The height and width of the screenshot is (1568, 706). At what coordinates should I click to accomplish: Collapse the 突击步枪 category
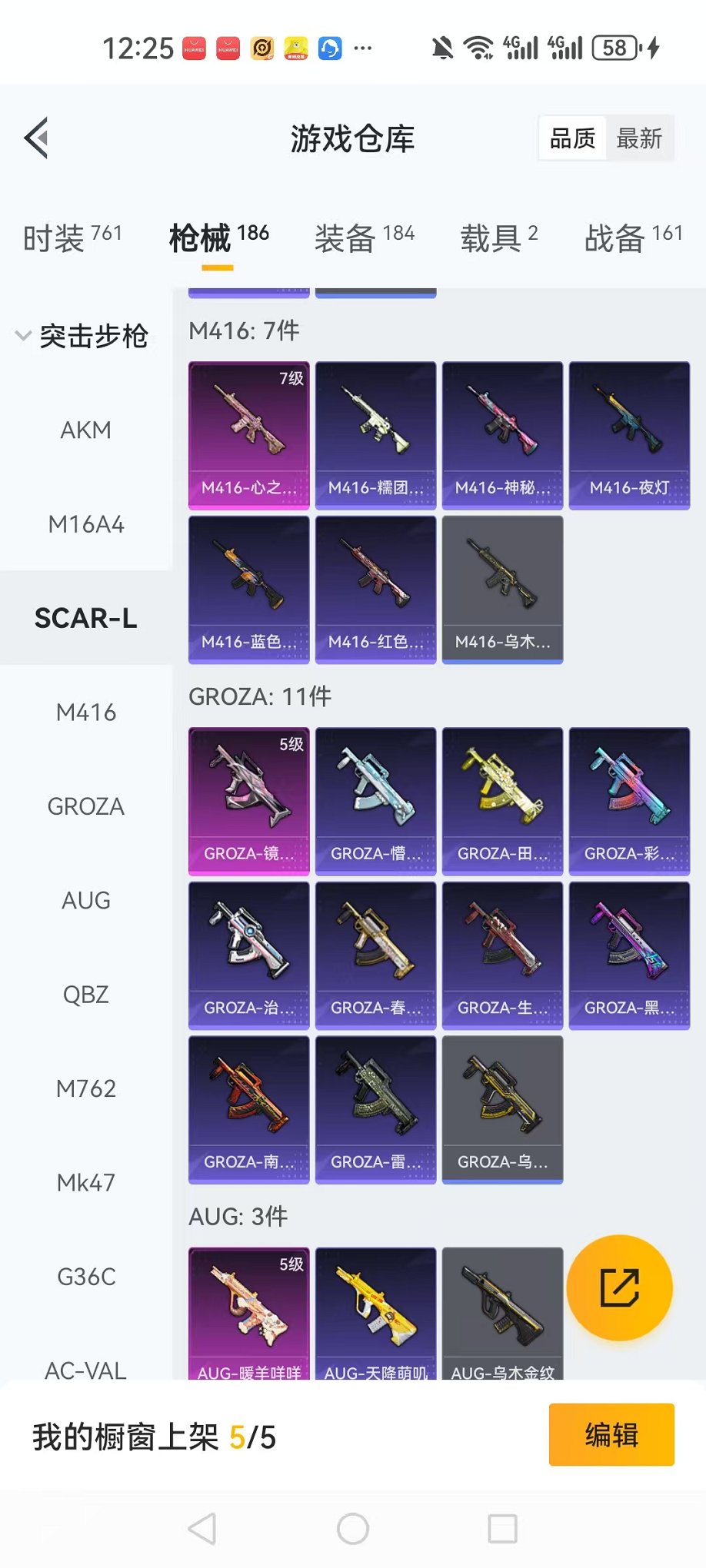click(x=83, y=336)
